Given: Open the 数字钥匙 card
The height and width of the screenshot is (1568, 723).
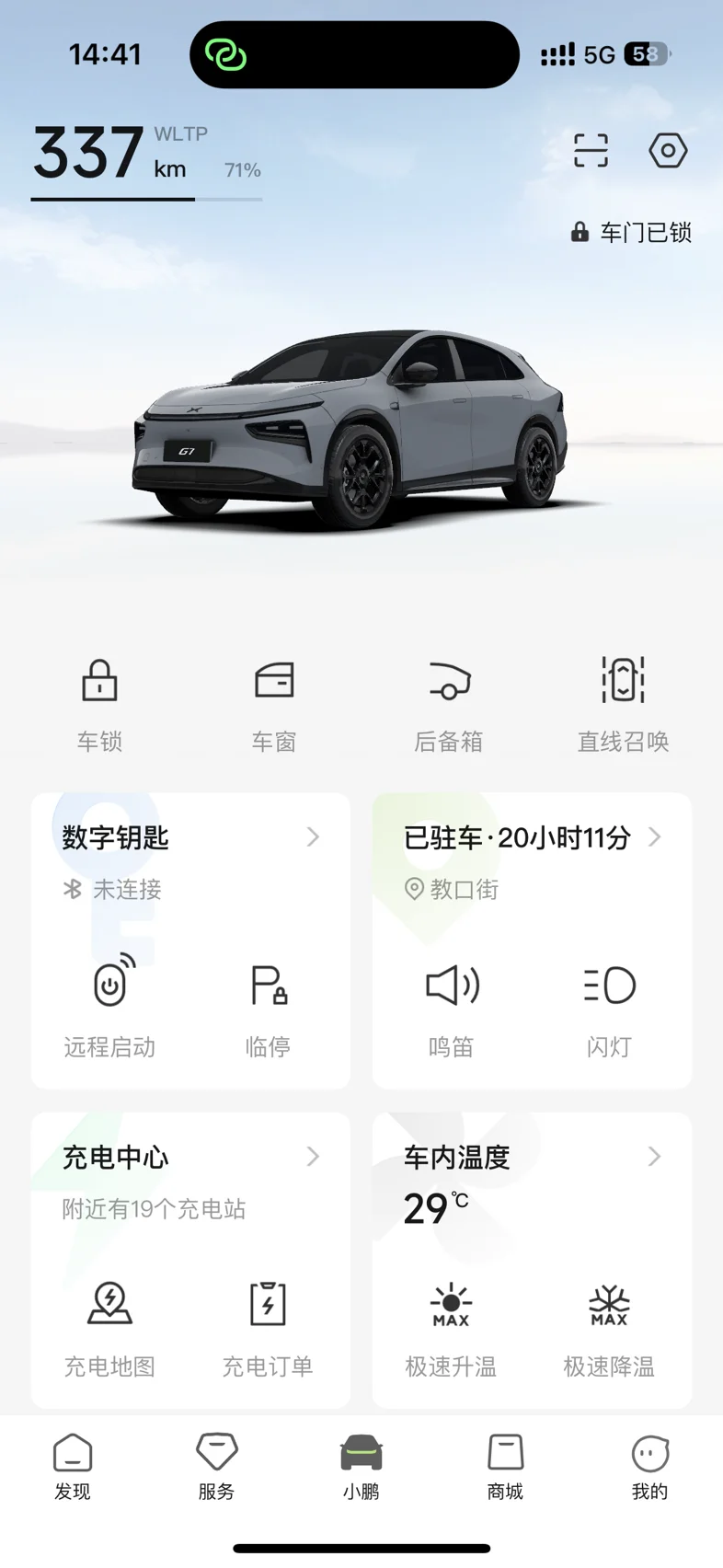Looking at the screenshot, I should coord(190,837).
